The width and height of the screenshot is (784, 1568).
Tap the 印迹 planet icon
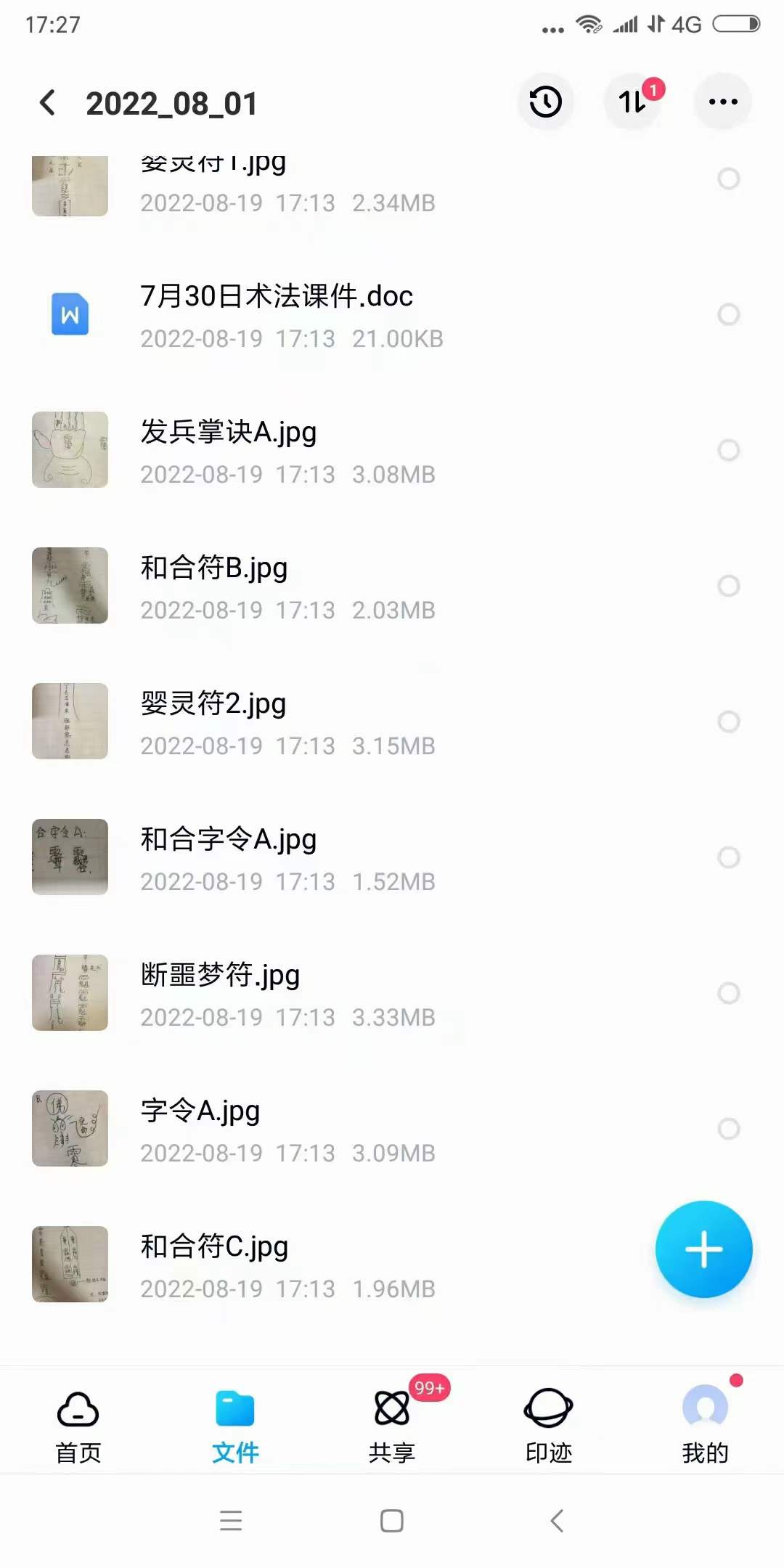[x=548, y=1407]
